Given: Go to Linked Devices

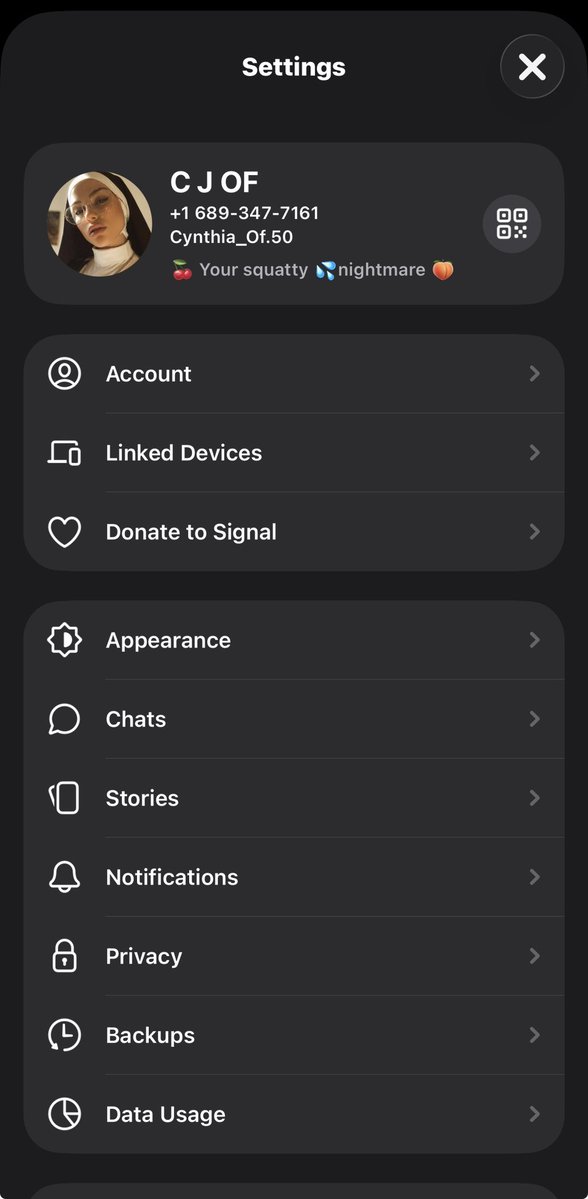Looking at the screenshot, I should (x=294, y=453).
